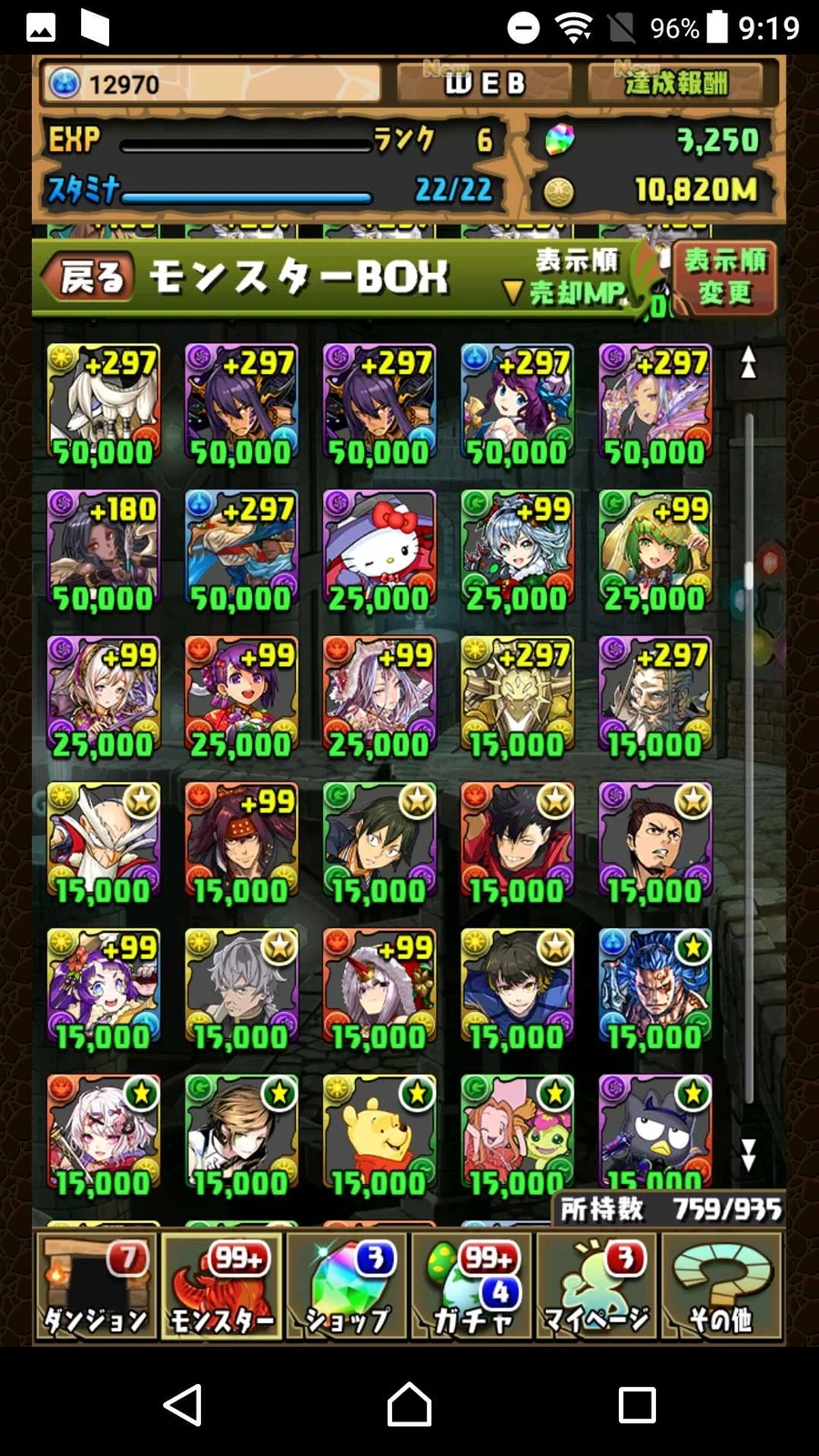Select the blue-haired muscular monster worth 15,000
This screenshot has height=1456, width=819.
point(654,988)
